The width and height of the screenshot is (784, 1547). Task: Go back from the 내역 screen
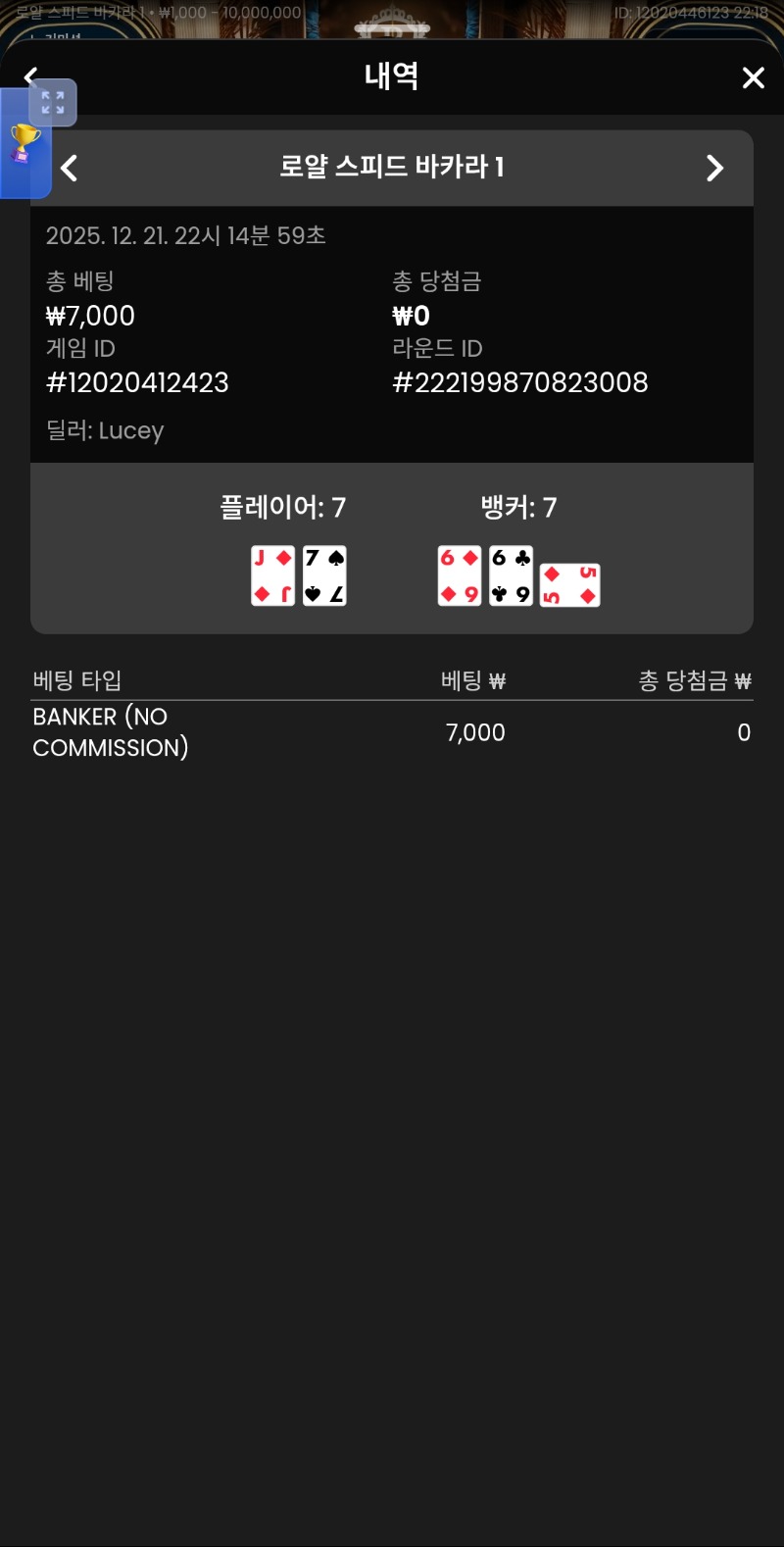coord(30,75)
